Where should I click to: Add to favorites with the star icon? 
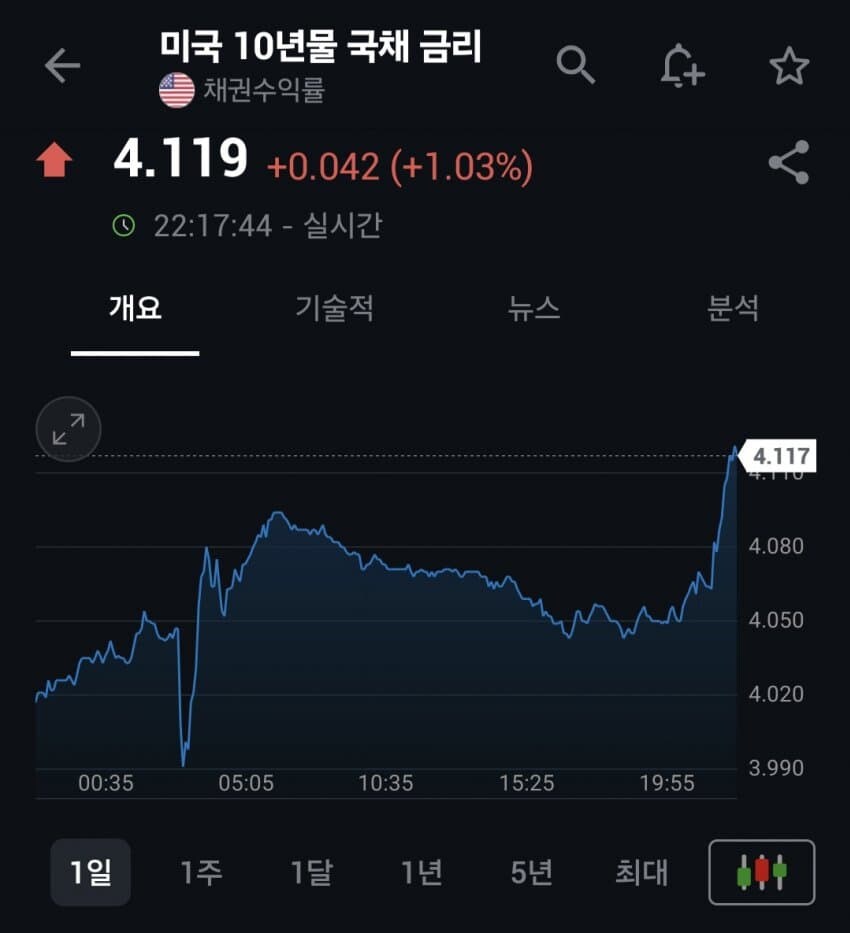pos(791,66)
